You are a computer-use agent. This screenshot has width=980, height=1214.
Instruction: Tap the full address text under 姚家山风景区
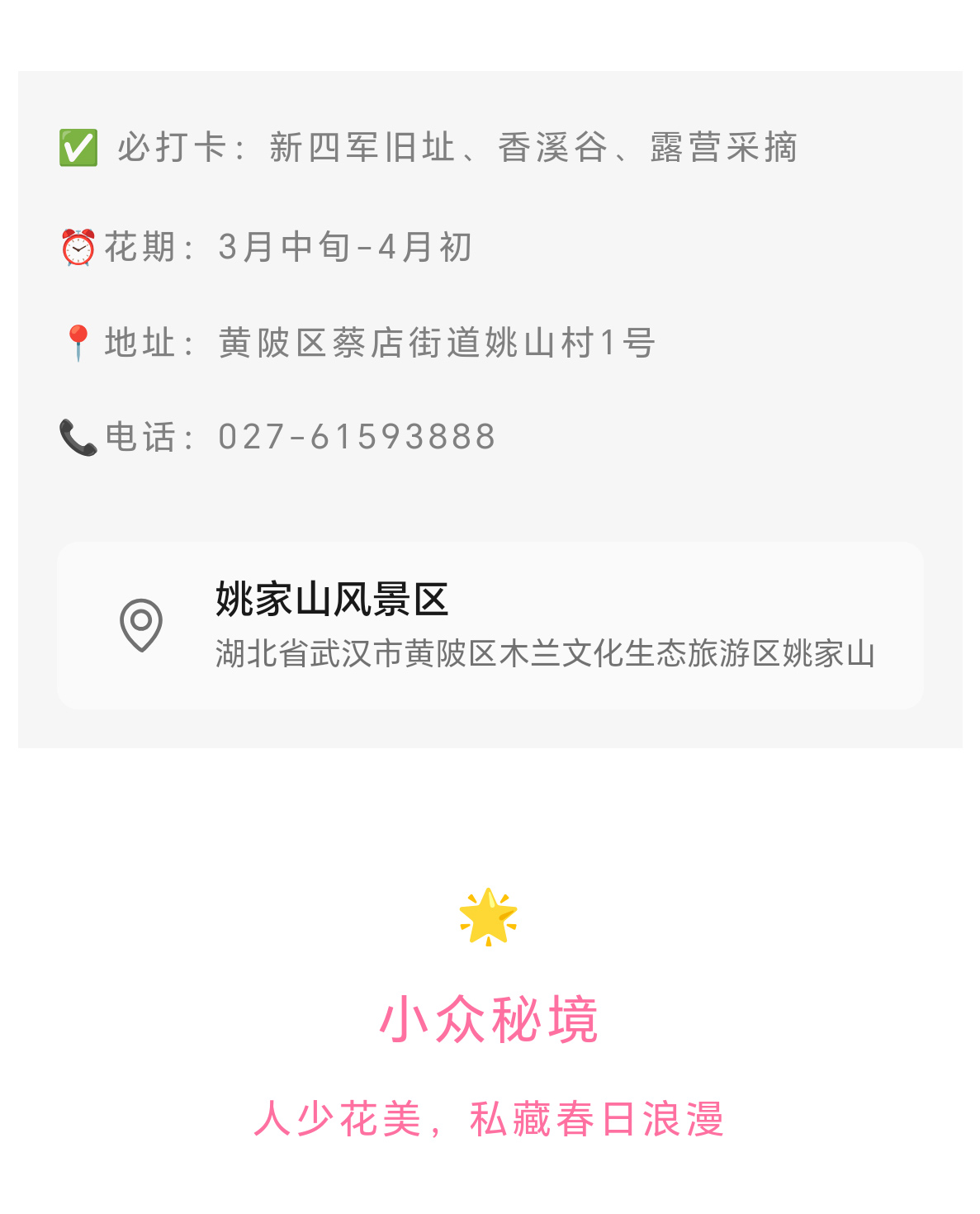[x=547, y=654]
